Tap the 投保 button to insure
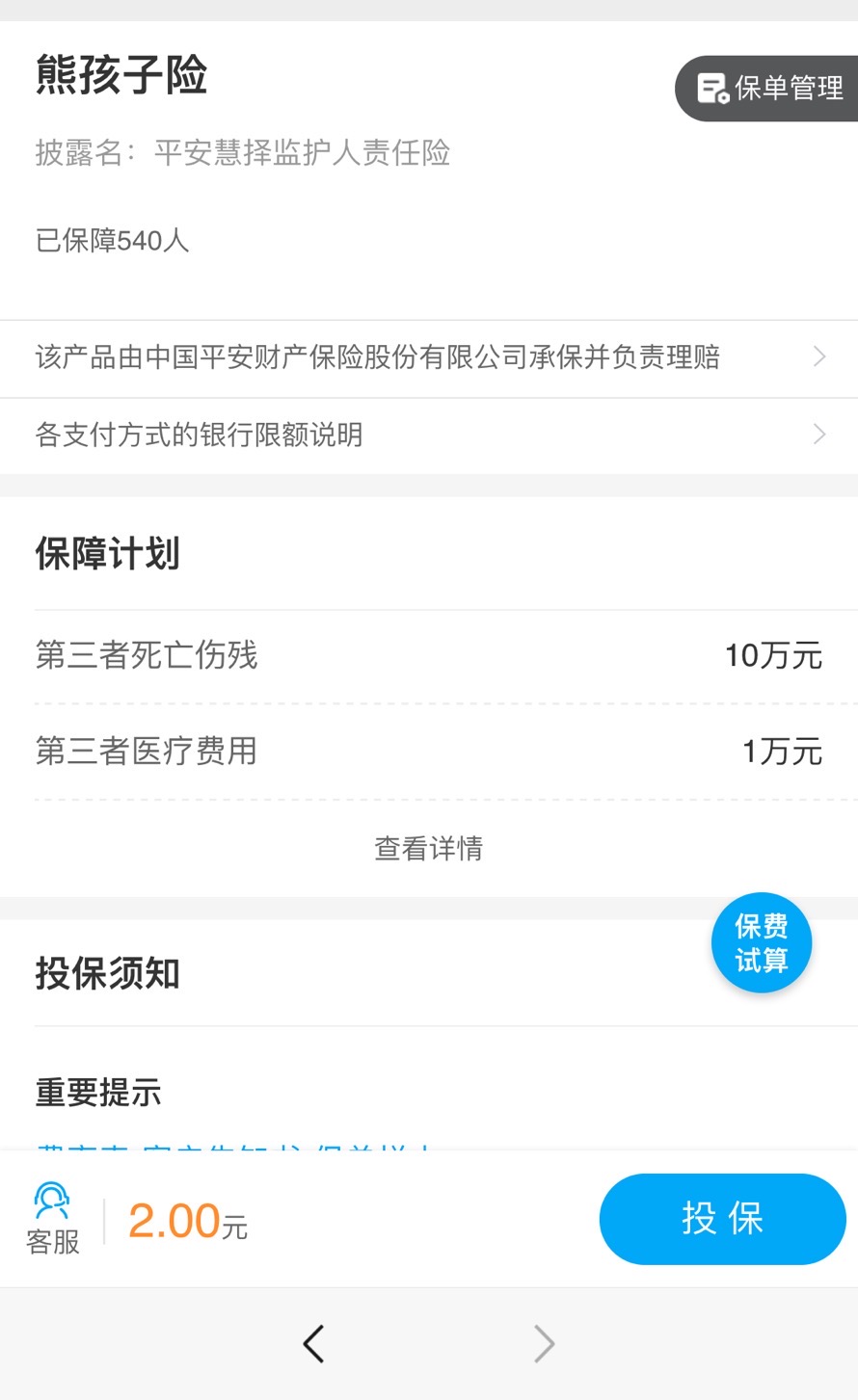The image size is (858, 1400). pos(723,1219)
